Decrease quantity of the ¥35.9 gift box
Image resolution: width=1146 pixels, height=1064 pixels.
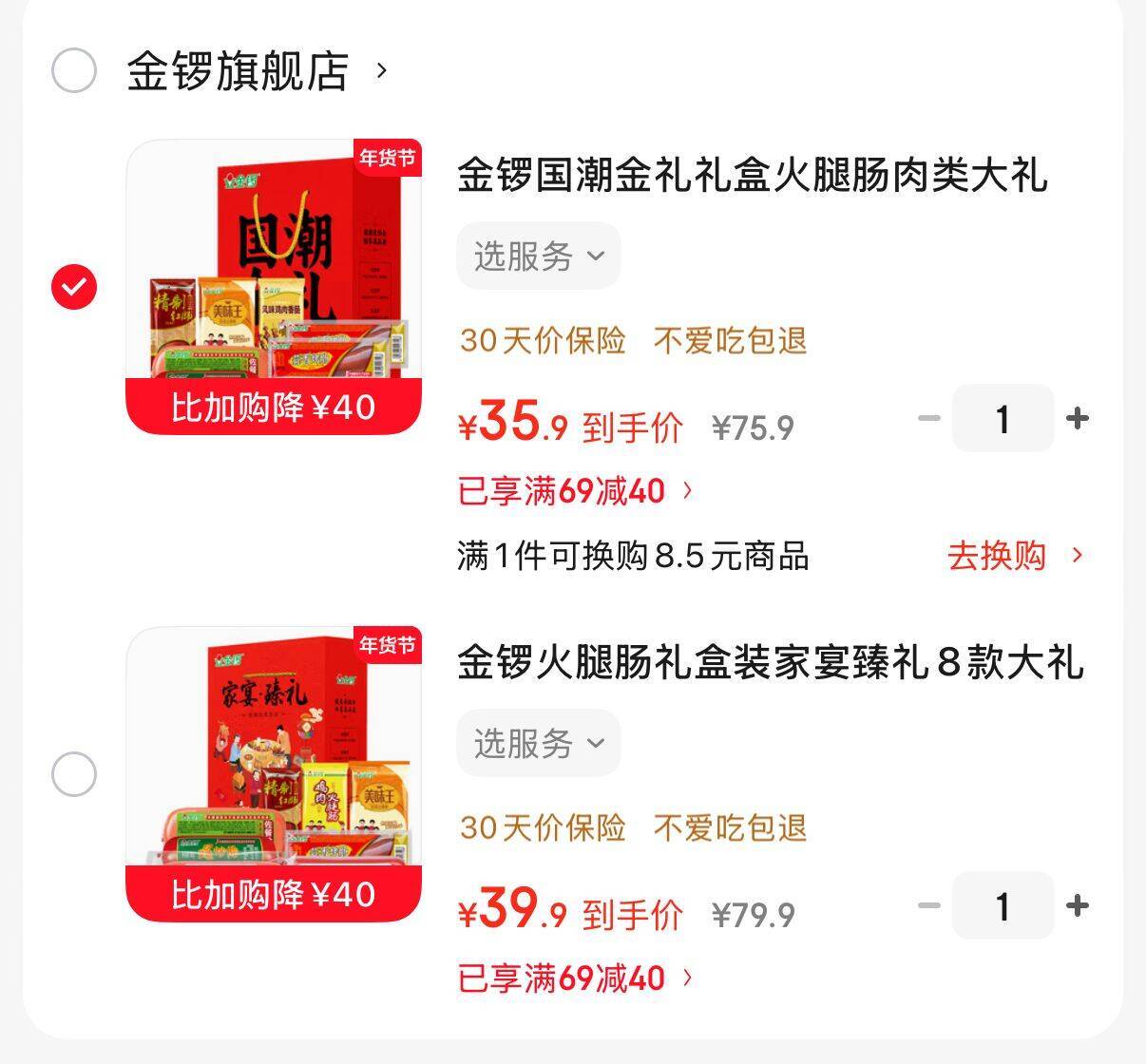[929, 418]
